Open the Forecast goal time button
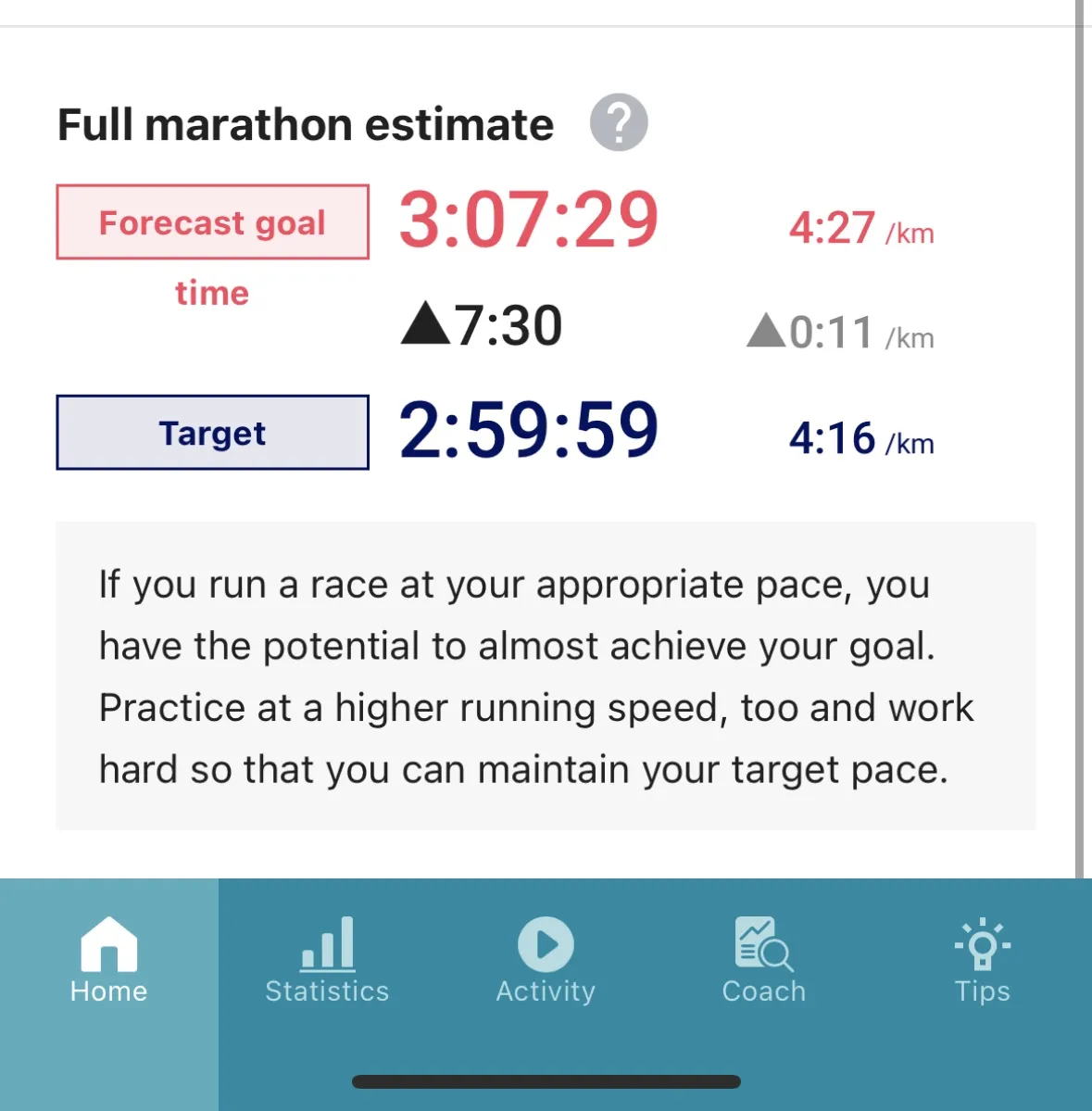1092x1111 pixels. click(212, 221)
